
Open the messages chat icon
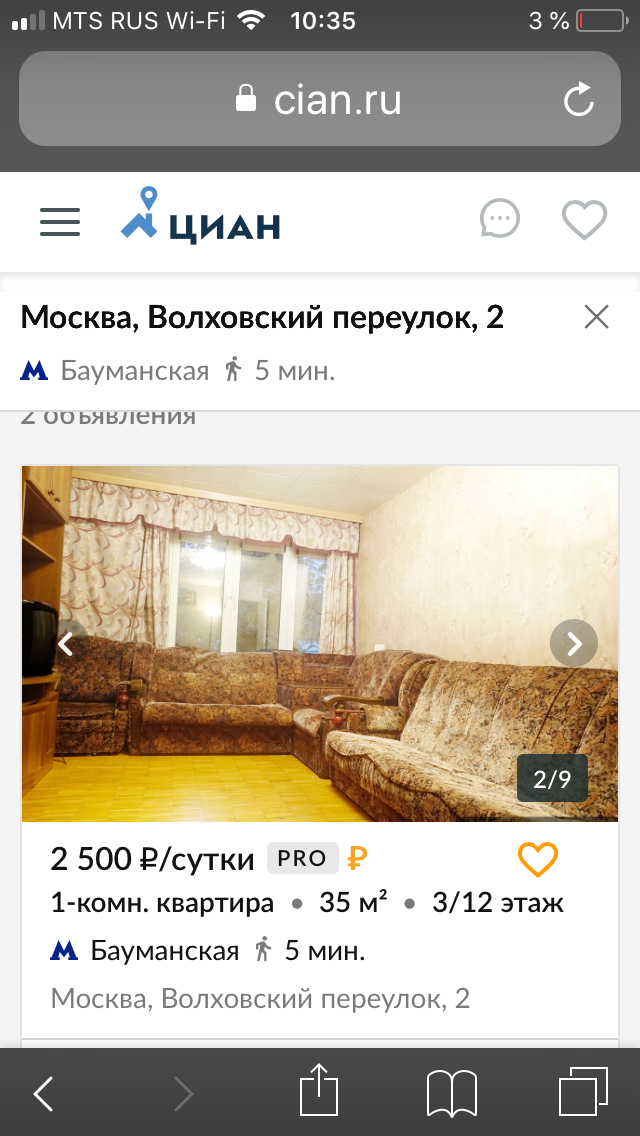point(499,219)
